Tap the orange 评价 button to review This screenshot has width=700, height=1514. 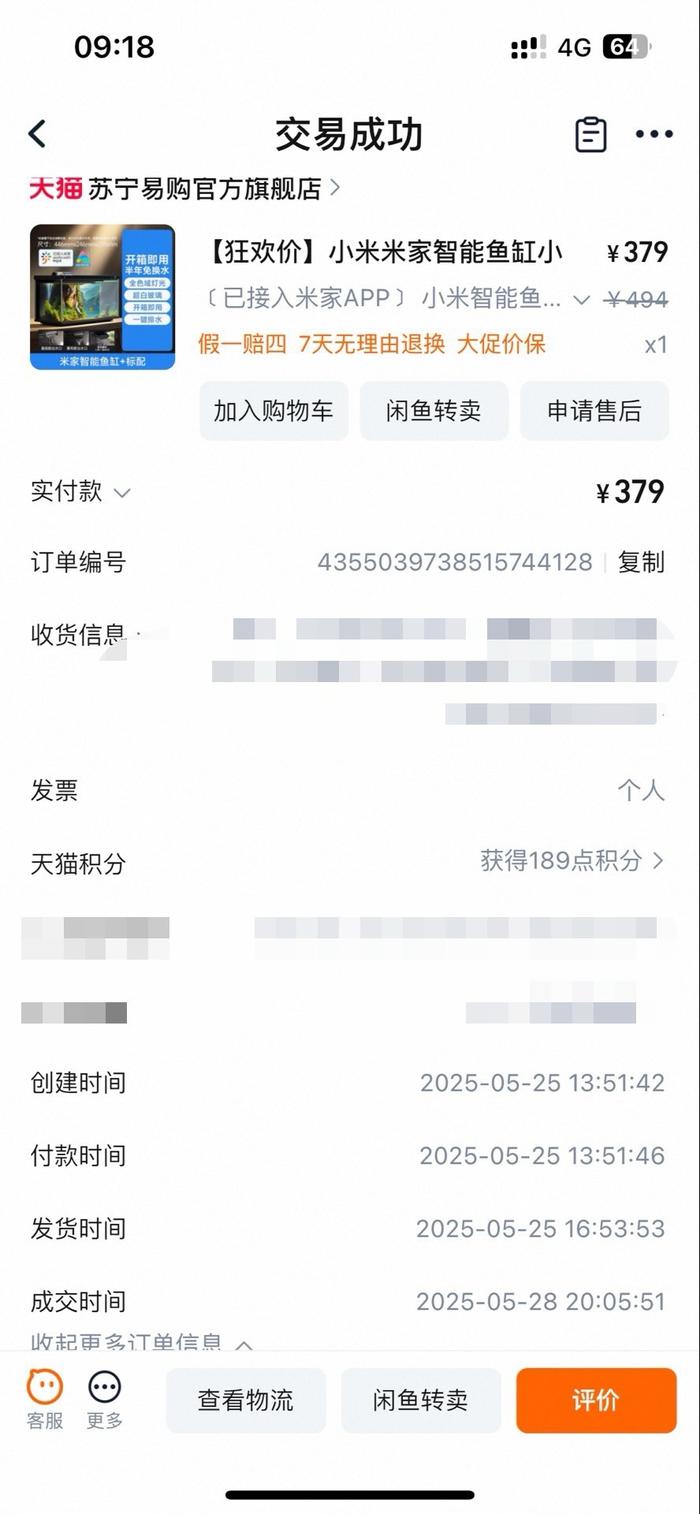click(596, 1400)
